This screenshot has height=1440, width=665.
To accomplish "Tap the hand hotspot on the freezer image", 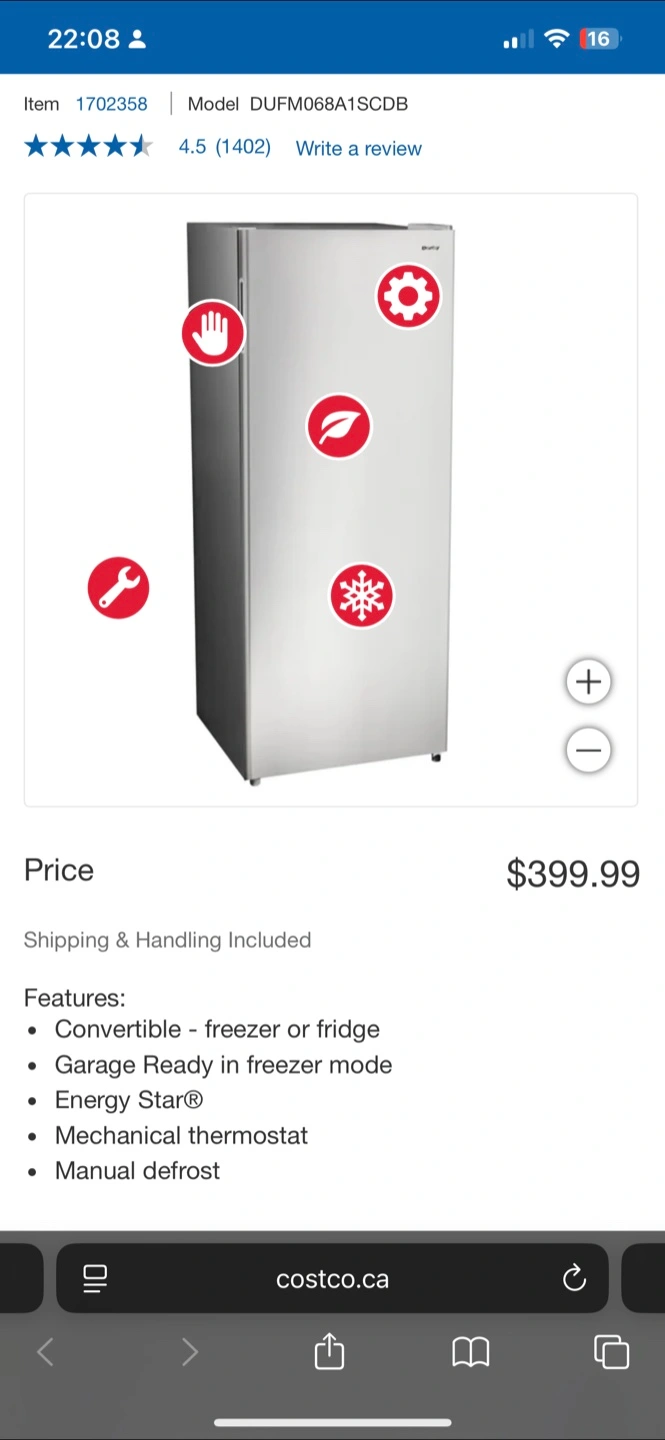I will (x=213, y=332).
